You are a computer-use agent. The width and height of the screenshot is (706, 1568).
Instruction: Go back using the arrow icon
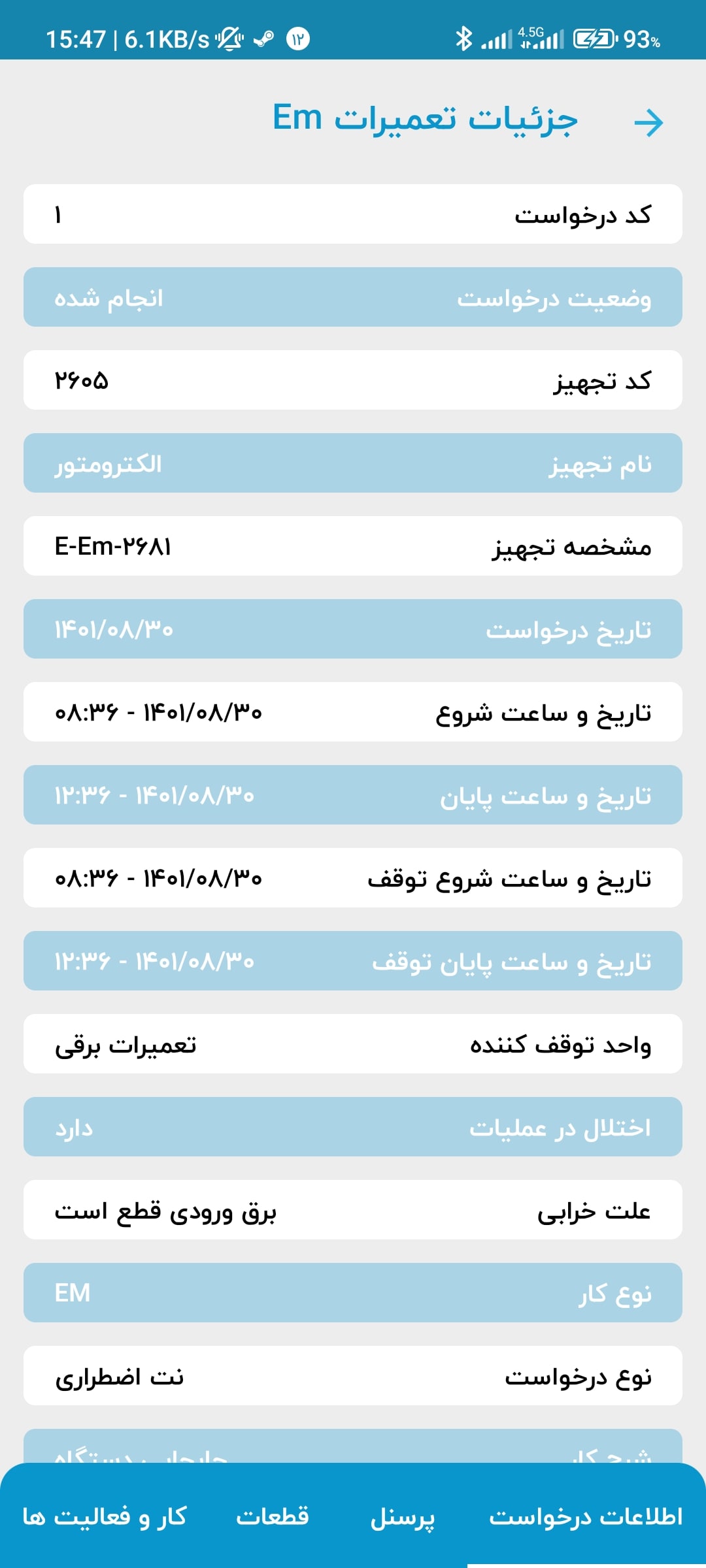click(648, 122)
